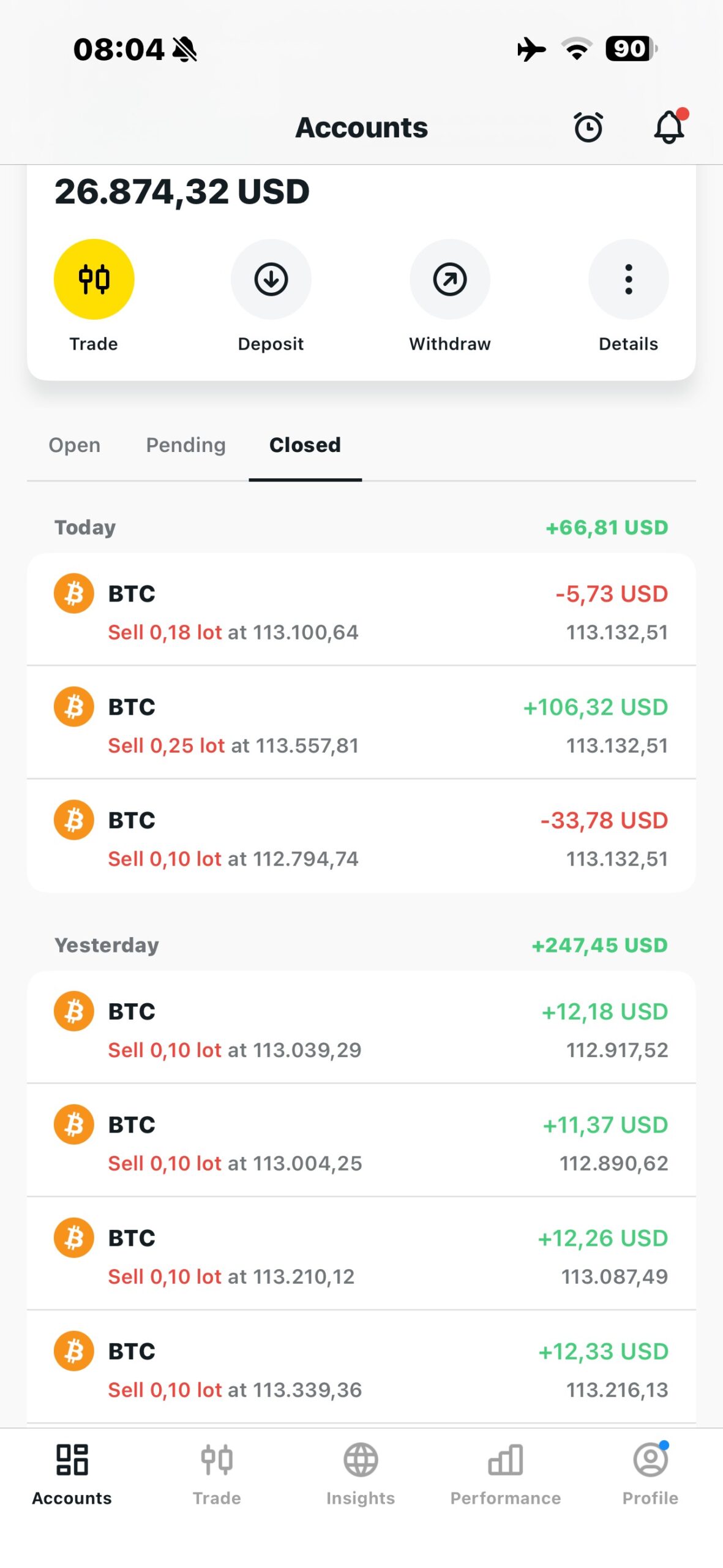Open BTC trade with +12,18 USD profit
The height and width of the screenshot is (1568, 723).
tap(361, 1028)
